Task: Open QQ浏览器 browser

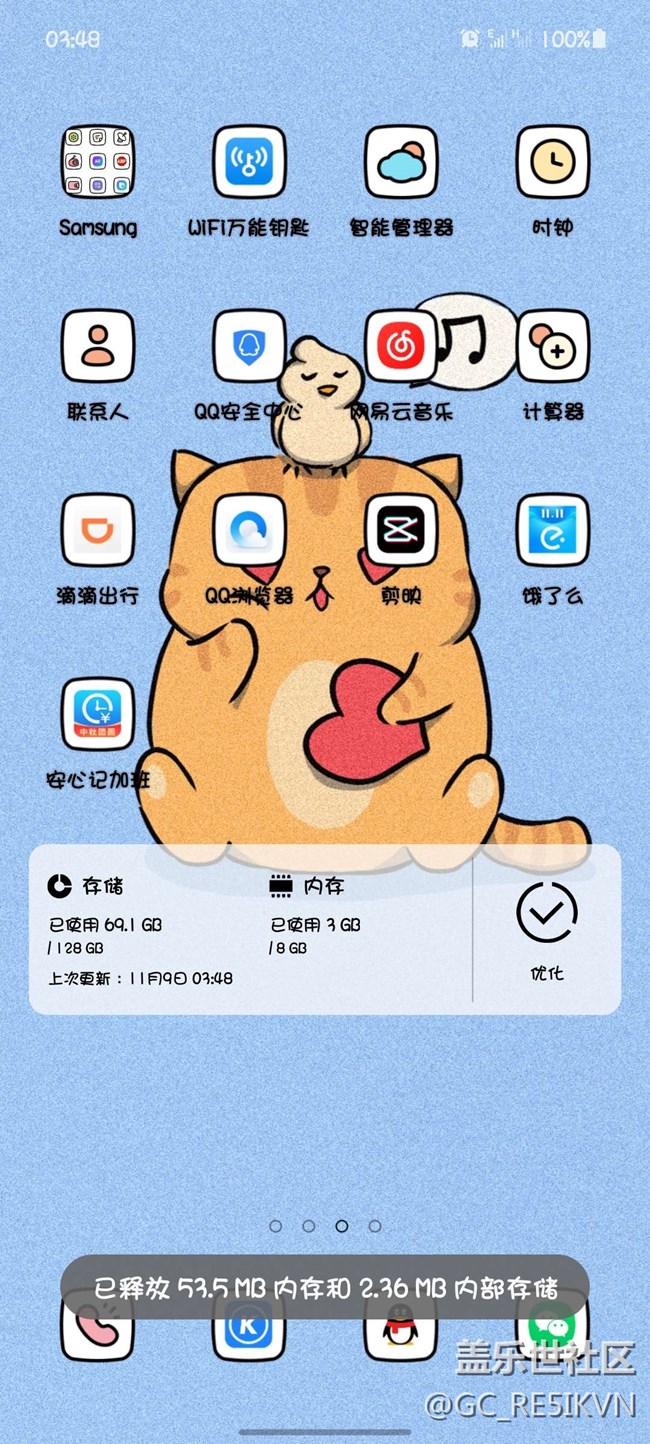Action: click(x=249, y=530)
